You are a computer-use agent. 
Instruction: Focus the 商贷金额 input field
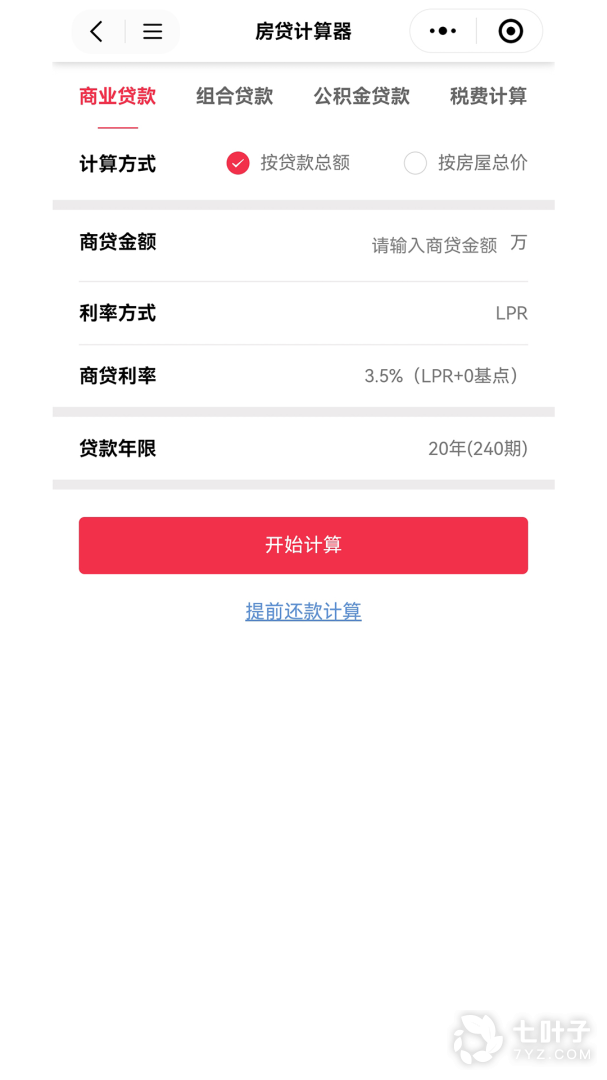[434, 245]
